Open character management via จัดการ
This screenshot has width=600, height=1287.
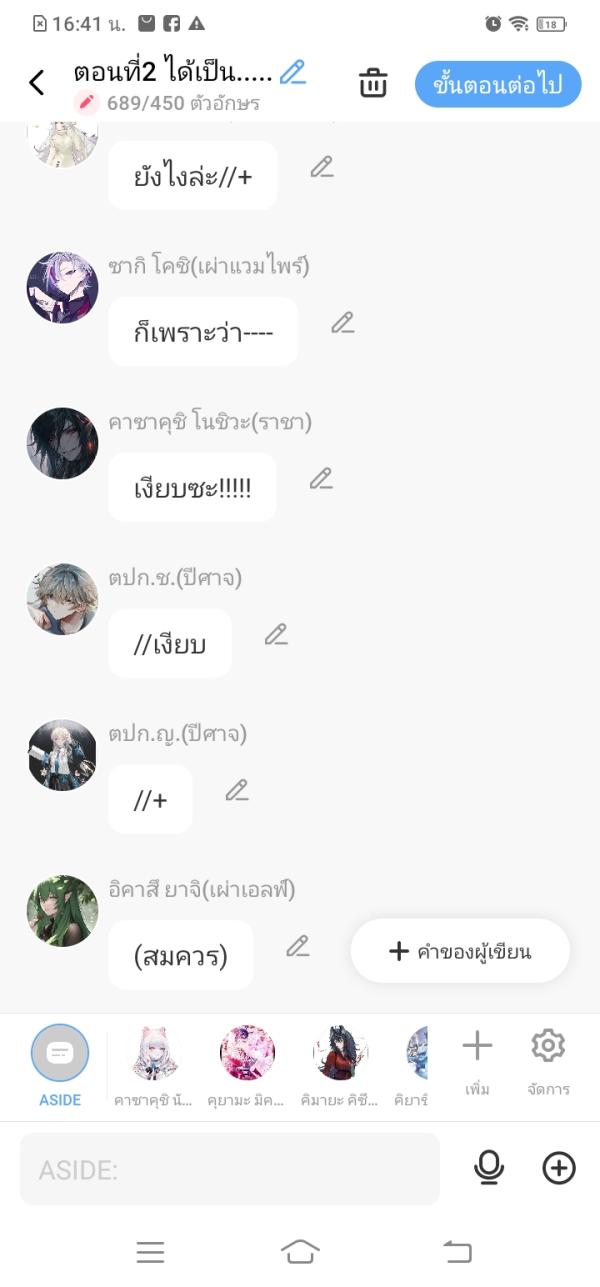pos(548,1062)
